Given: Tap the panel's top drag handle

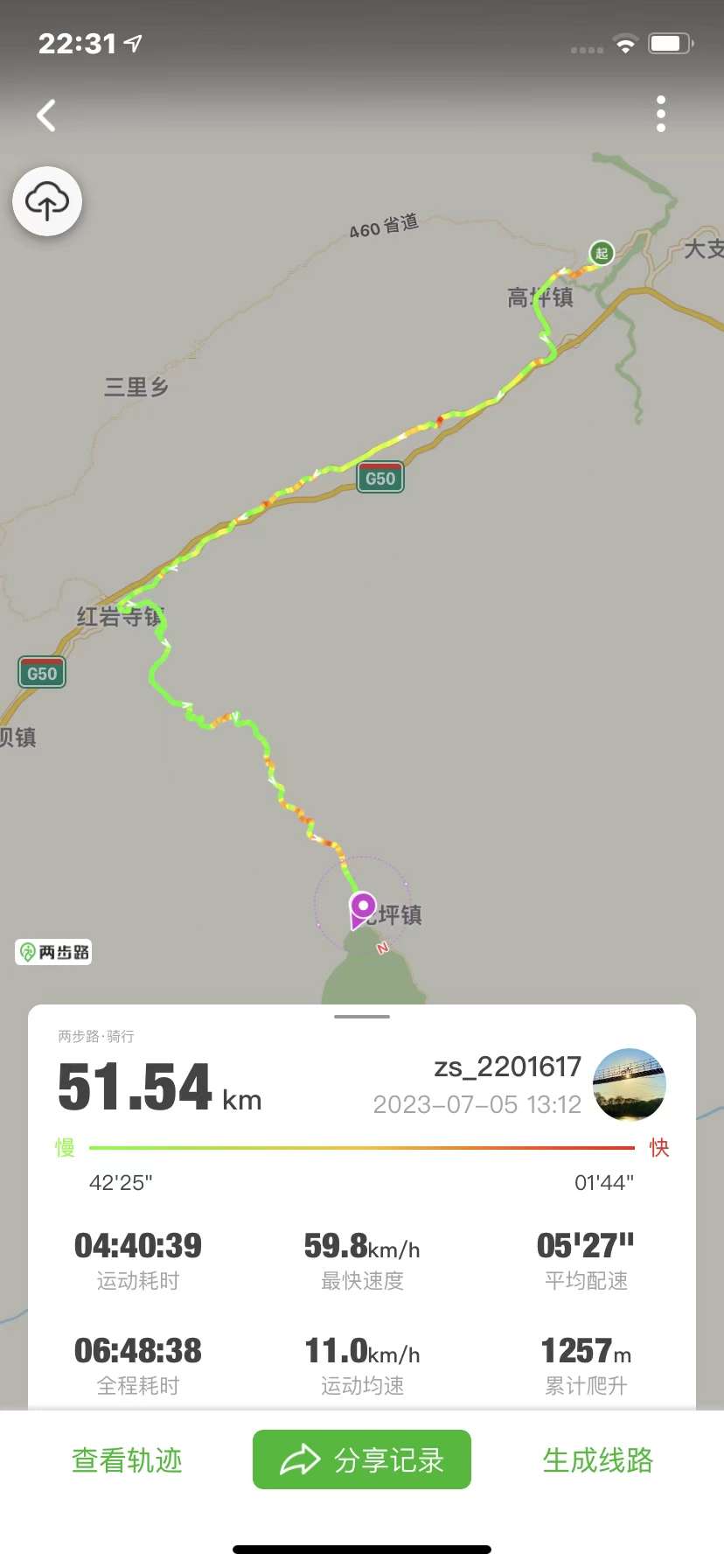Looking at the screenshot, I should [x=362, y=1017].
